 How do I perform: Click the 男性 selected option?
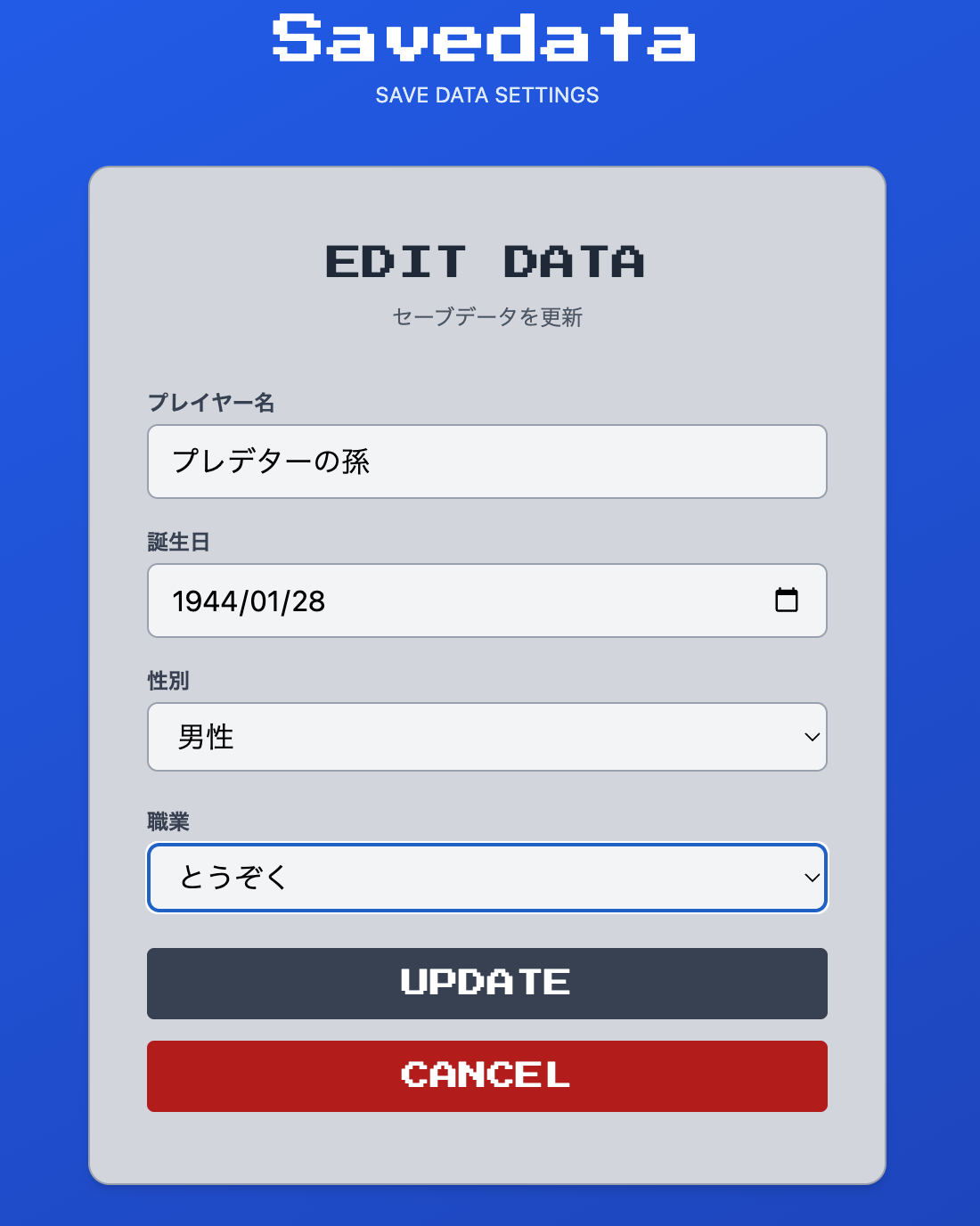[207, 737]
